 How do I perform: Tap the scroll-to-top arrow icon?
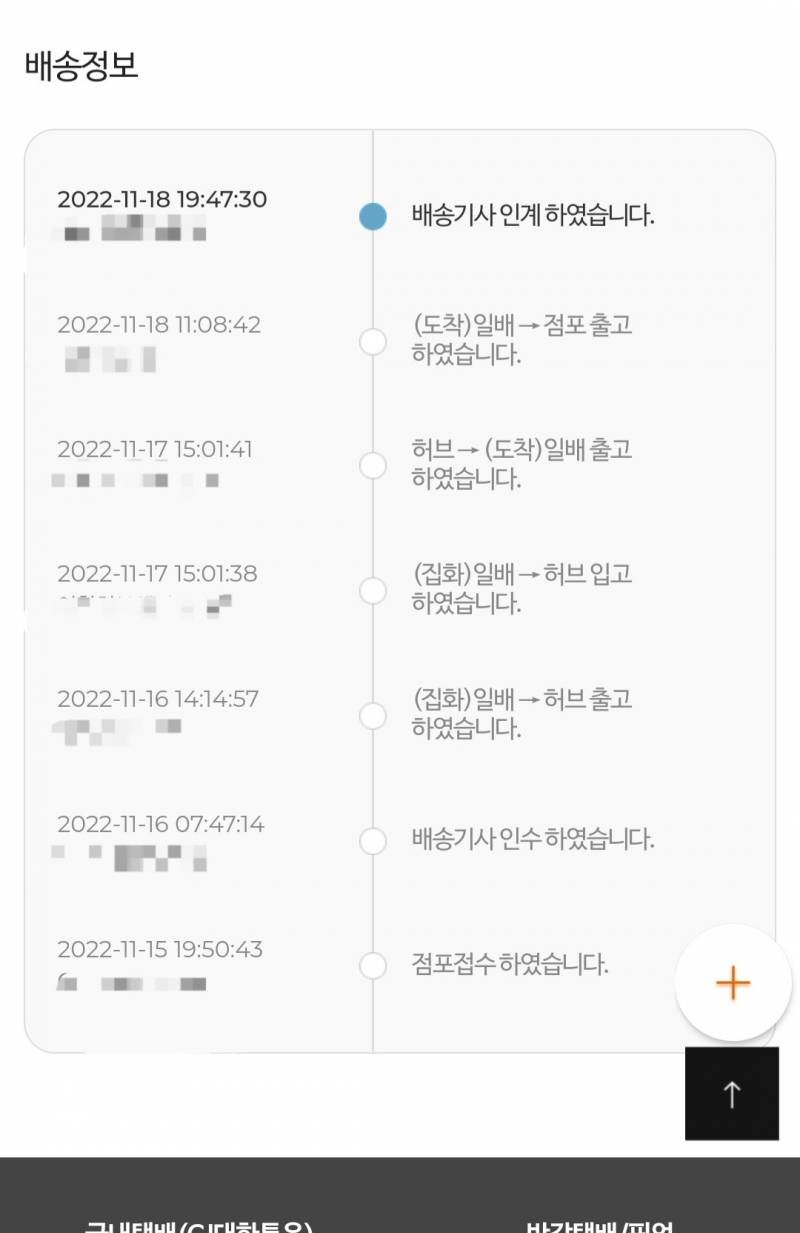(732, 1093)
